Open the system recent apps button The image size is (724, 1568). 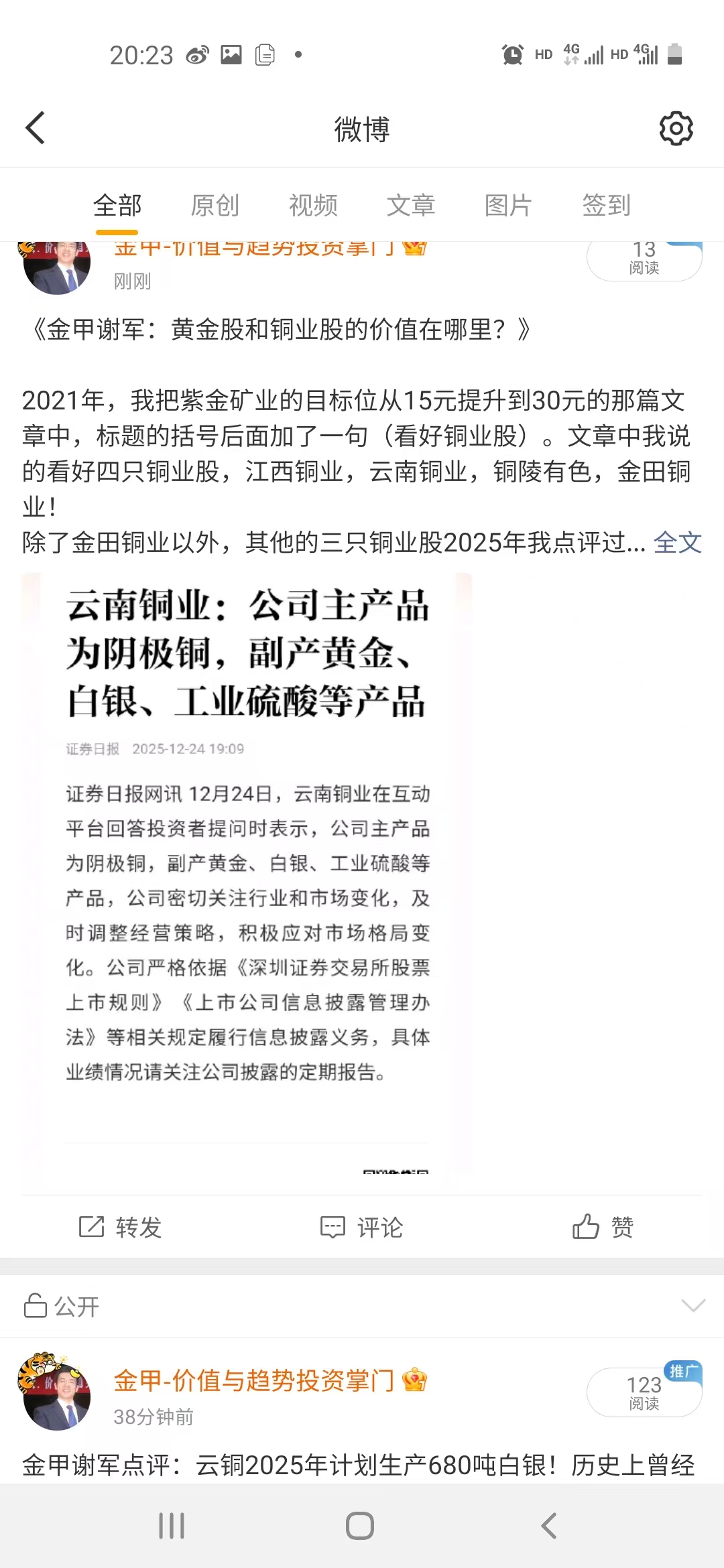tap(172, 1526)
